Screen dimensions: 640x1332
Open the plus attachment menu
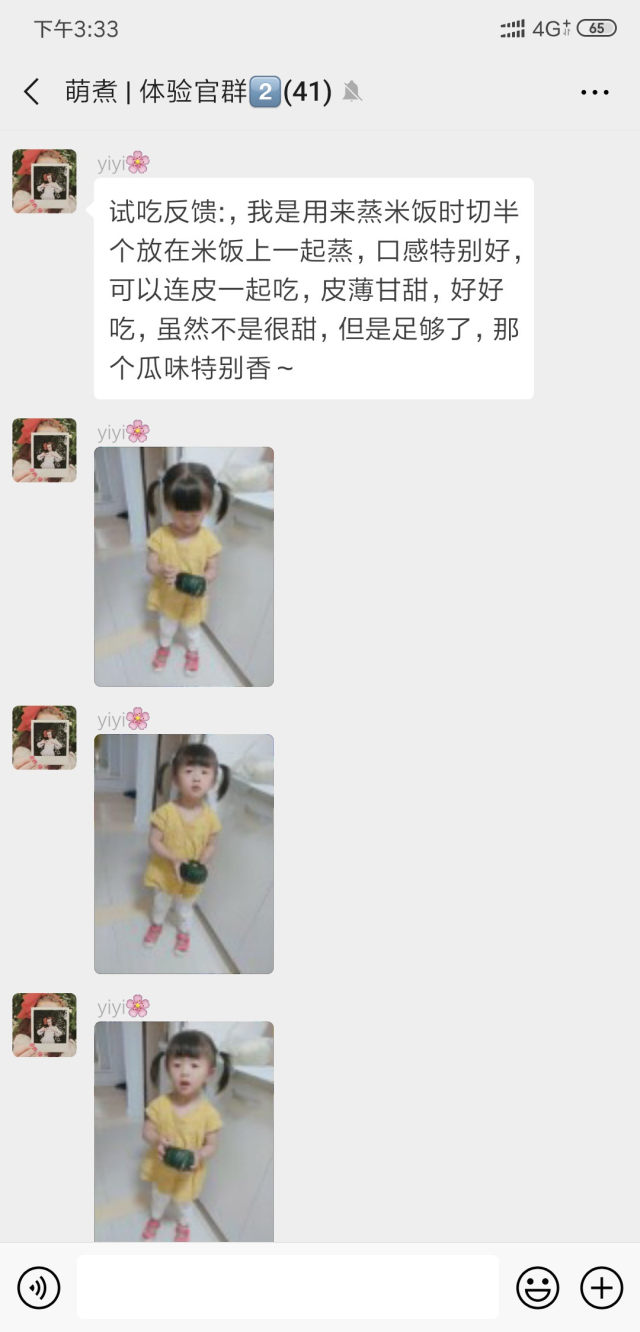point(601,1288)
